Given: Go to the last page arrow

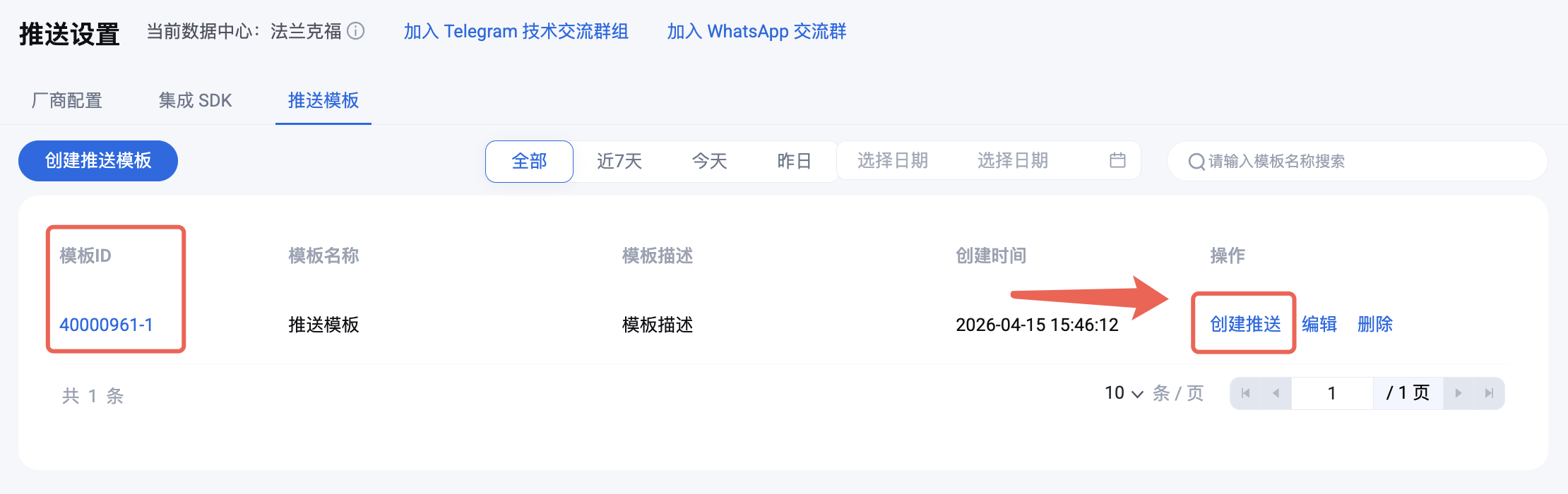Looking at the screenshot, I should [1489, 393].
